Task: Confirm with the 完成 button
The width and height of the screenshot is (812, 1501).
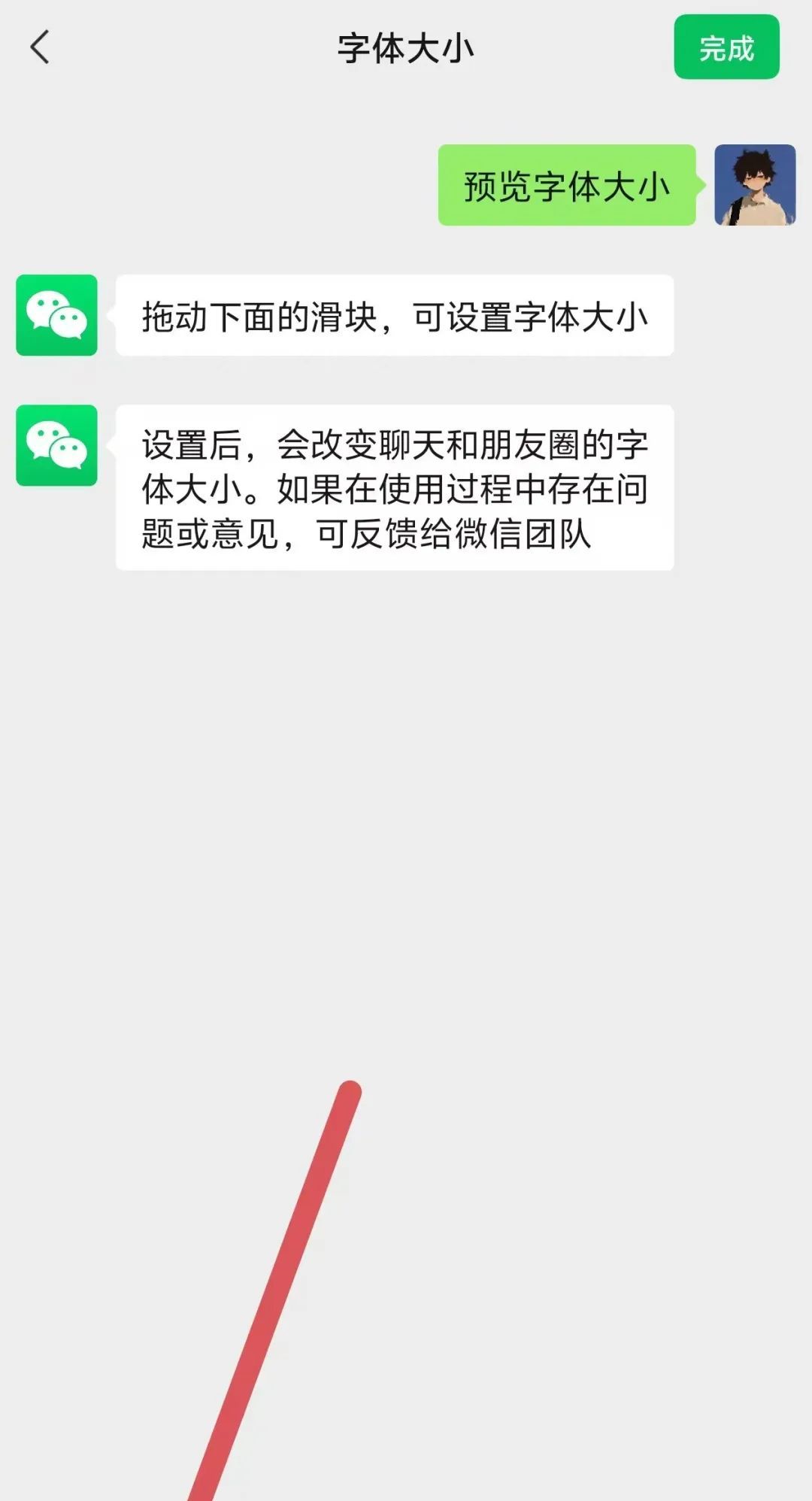Action: tap(726, 47)
